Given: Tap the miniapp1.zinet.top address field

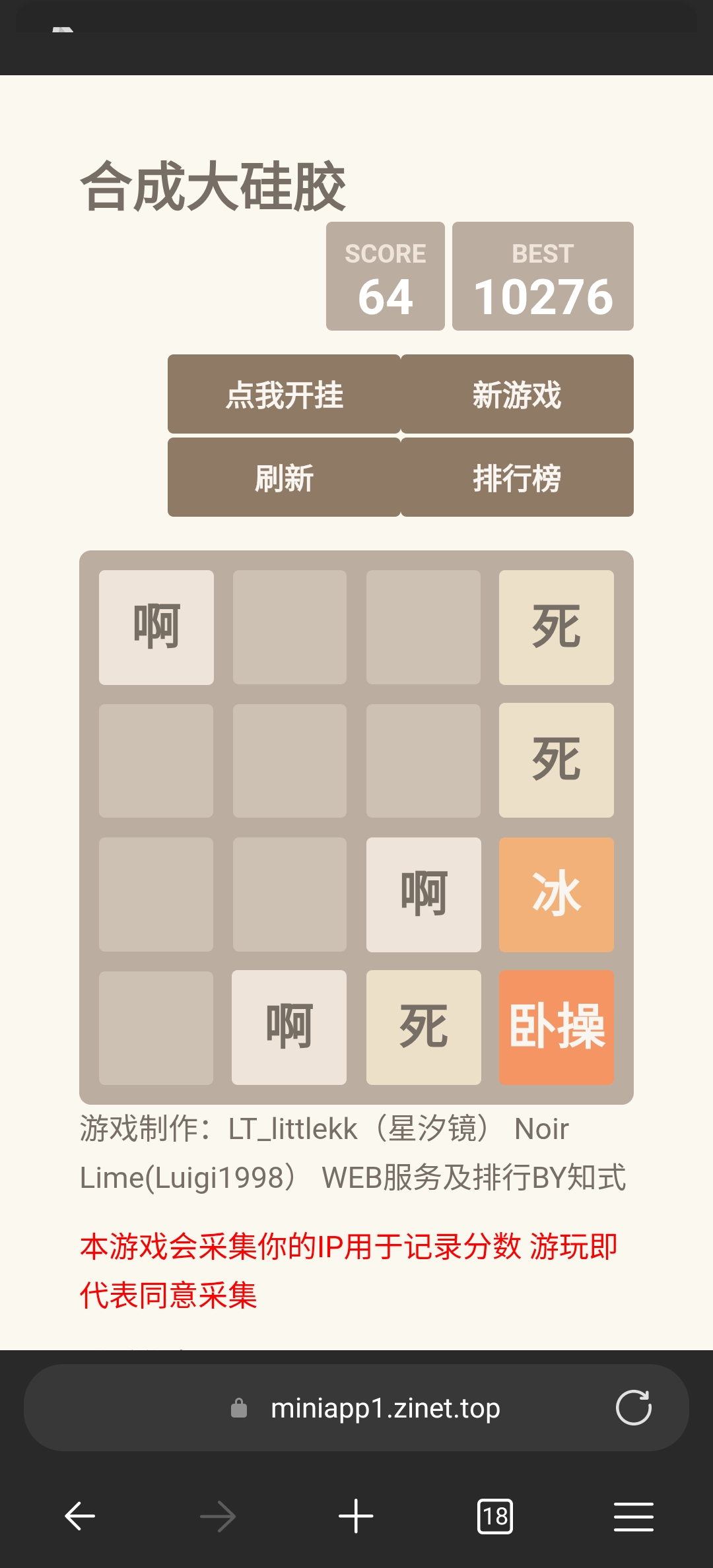Looking at the screenshot, I should (356, 1408).
